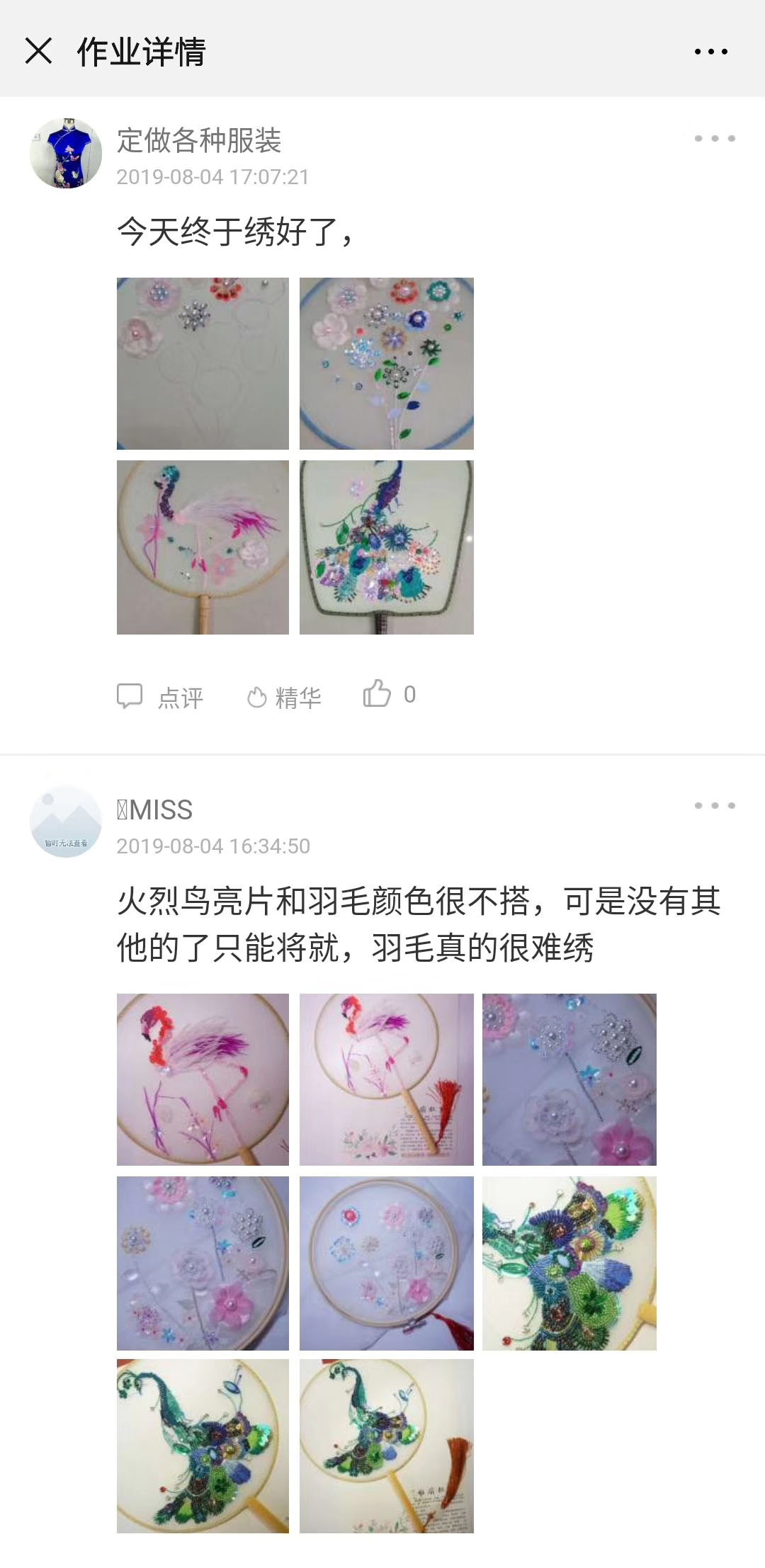The width and height of the screenshot is (765, 1568).
Task: View MISS's round hoop with red tassel flowers
Action: [386, 1263]
